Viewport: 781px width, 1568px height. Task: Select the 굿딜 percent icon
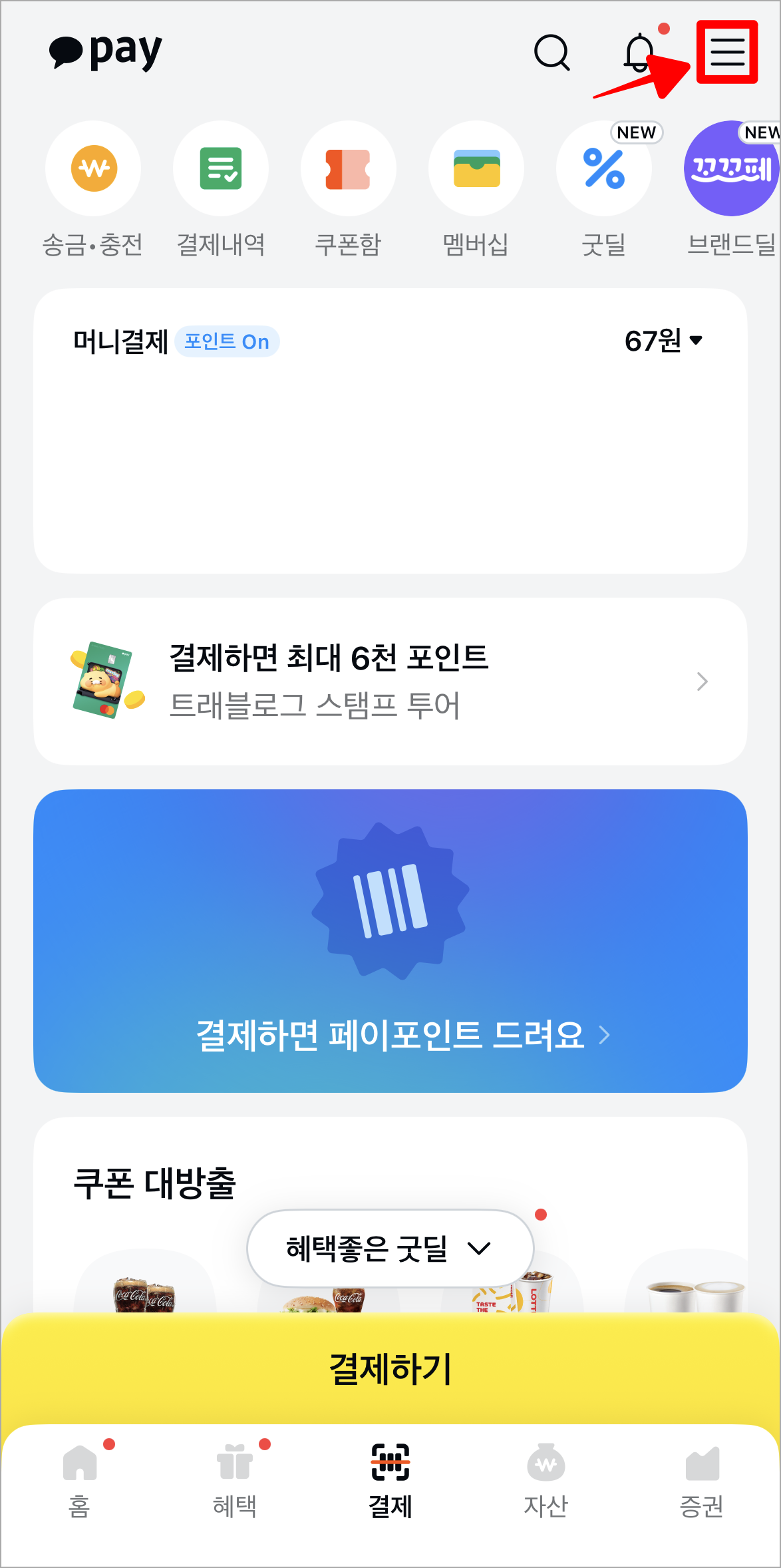tap(603, 169)
